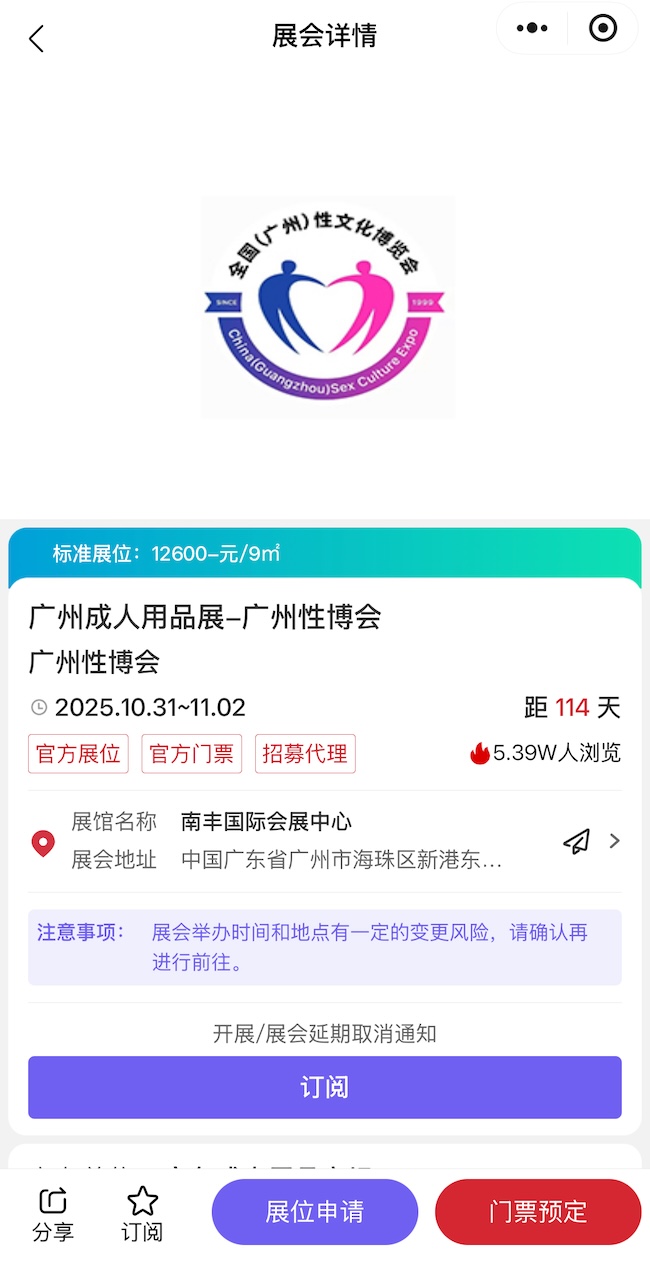
Task: Open the 招募代理 tag
Action: click(305, 754)
